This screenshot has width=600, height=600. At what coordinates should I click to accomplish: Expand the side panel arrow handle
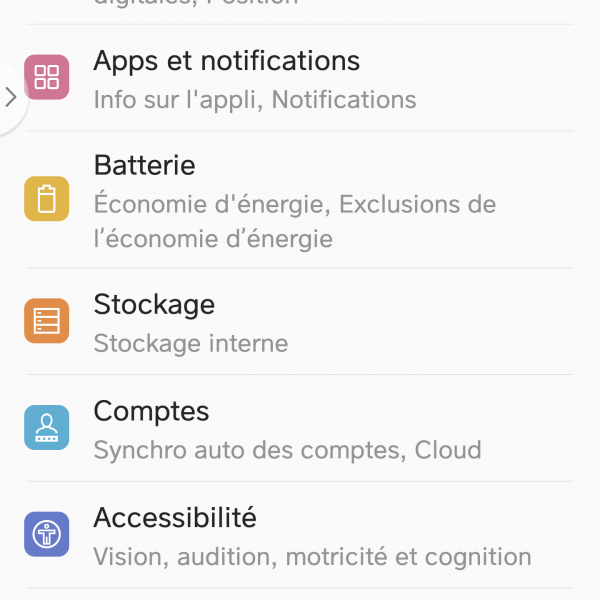(10, 97)
